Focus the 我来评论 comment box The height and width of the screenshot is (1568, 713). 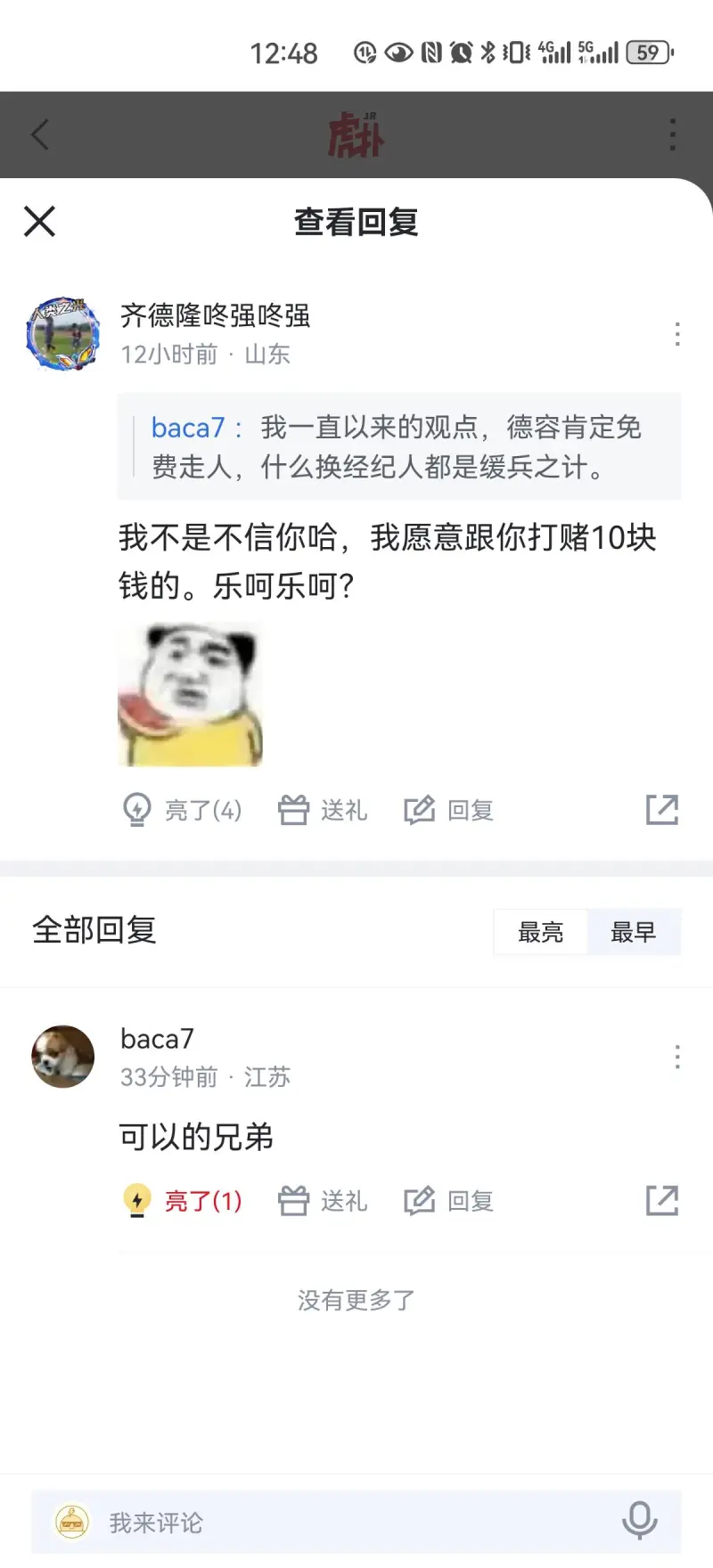(x=339, y=1523)
